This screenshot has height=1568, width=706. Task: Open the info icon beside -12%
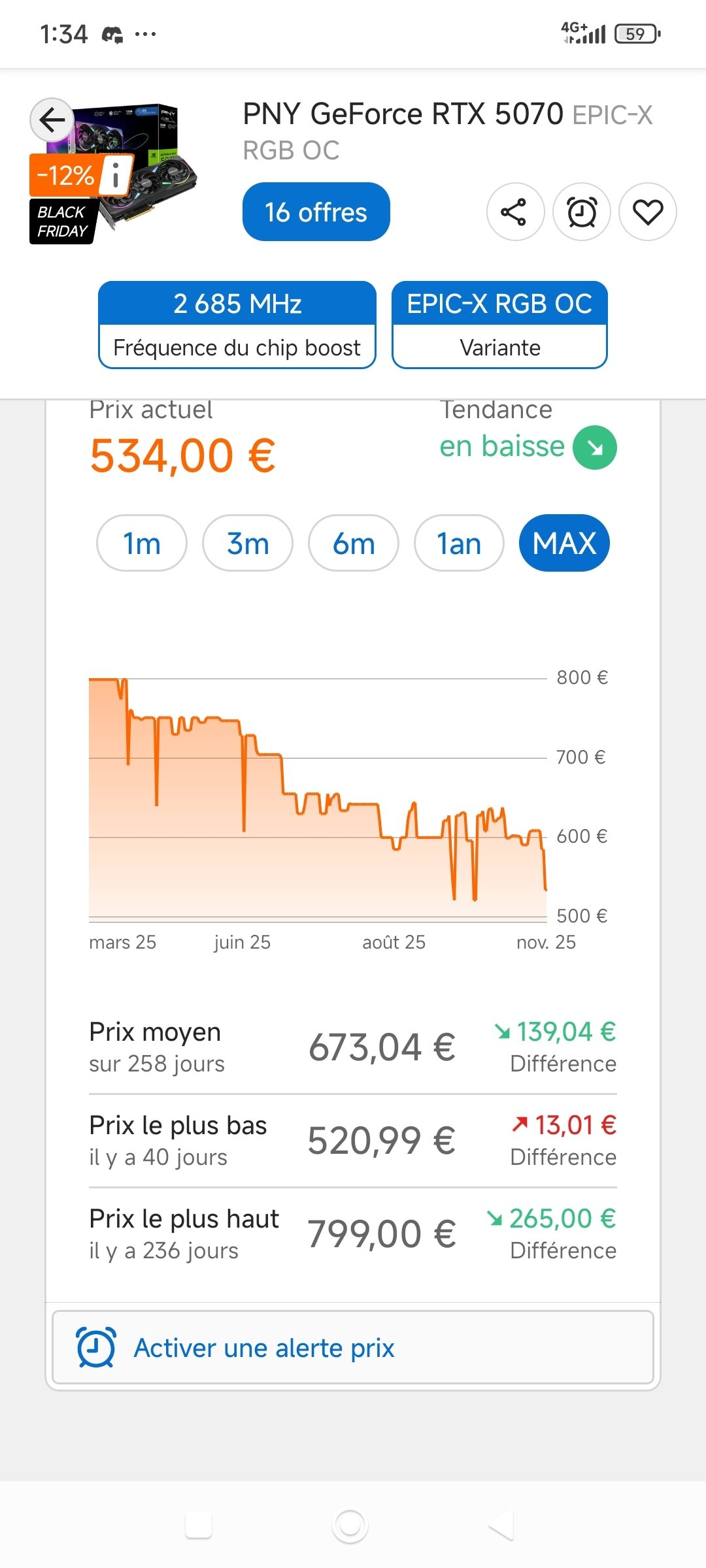click(116, 175)
